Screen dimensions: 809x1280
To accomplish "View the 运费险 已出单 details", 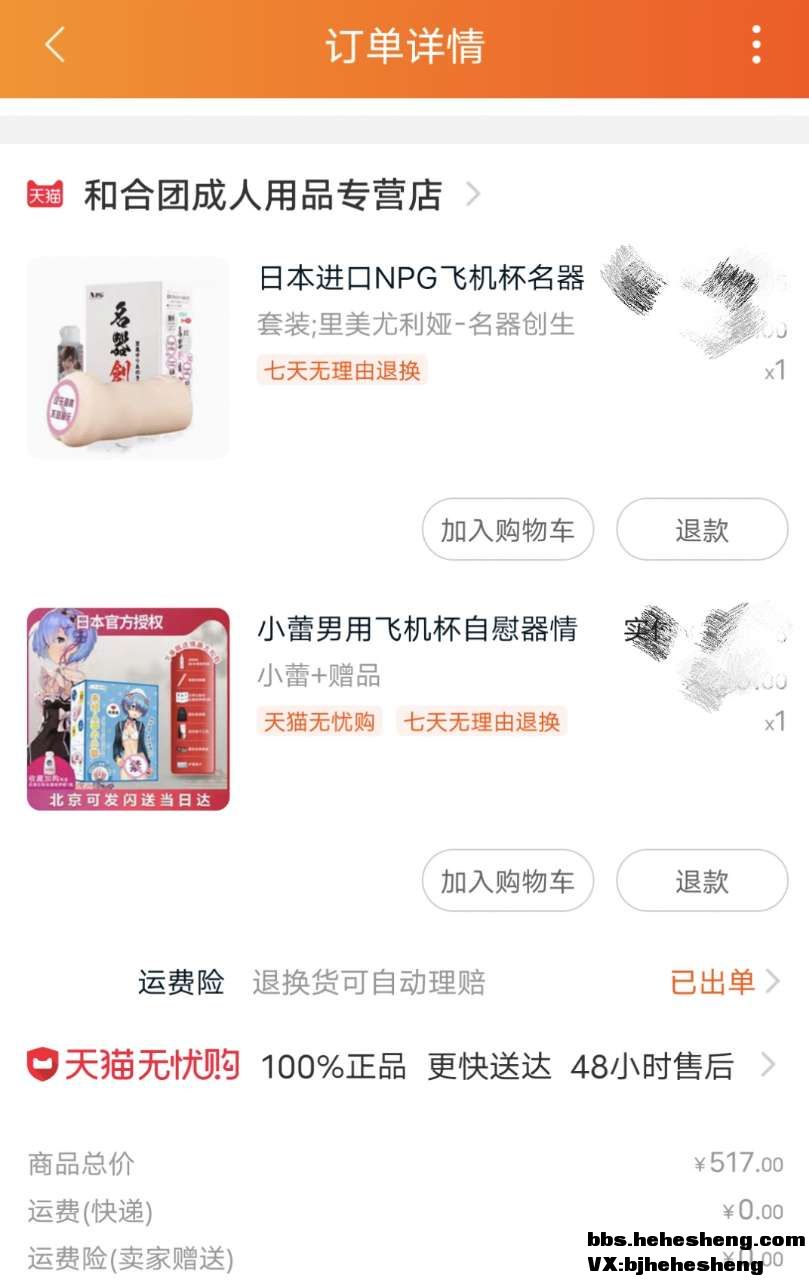I will [x=723, y=982].
